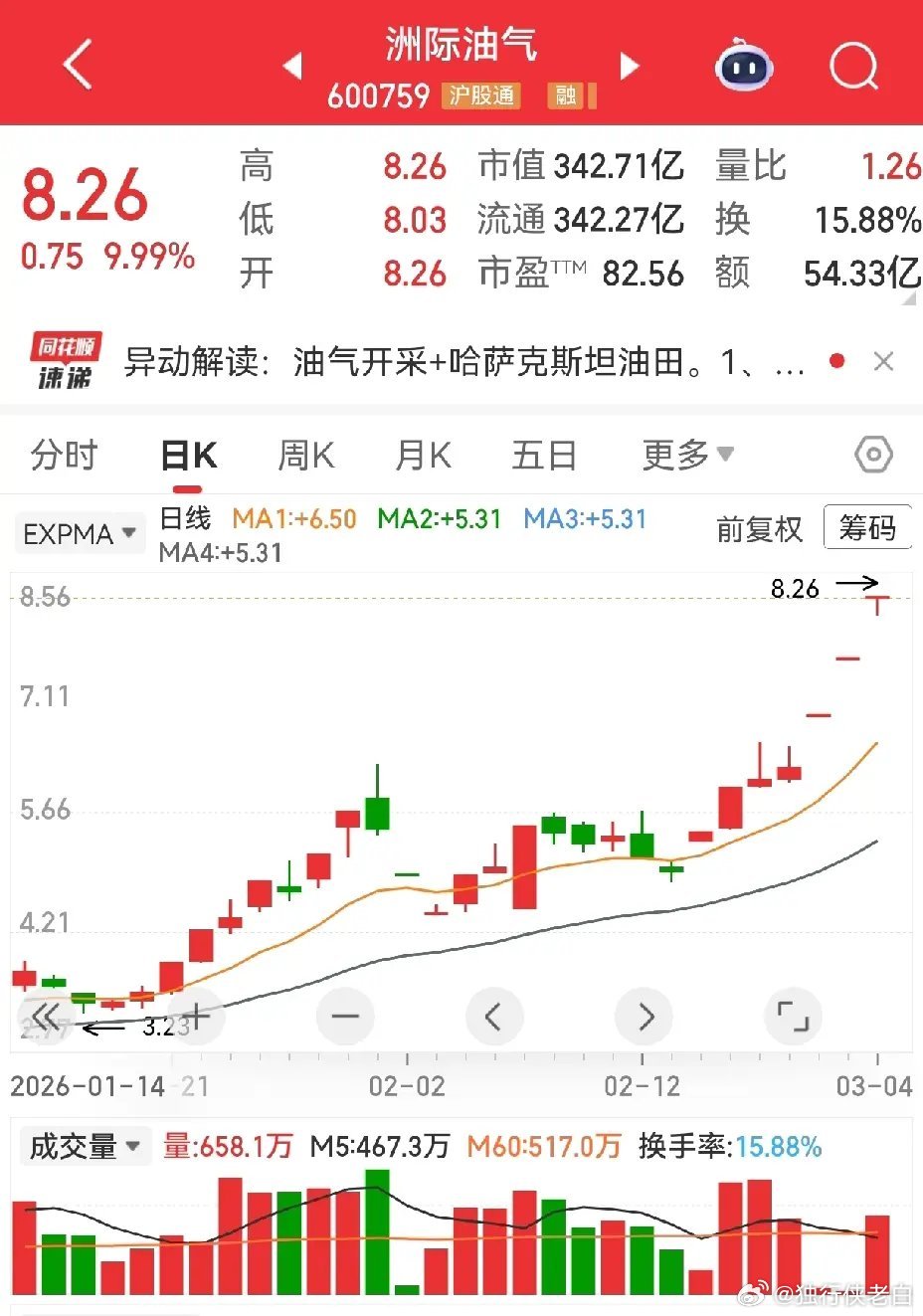Open chart settings hexagon icon
The height and width of the screenshot is (1316, 923).
tap(873, 456)
